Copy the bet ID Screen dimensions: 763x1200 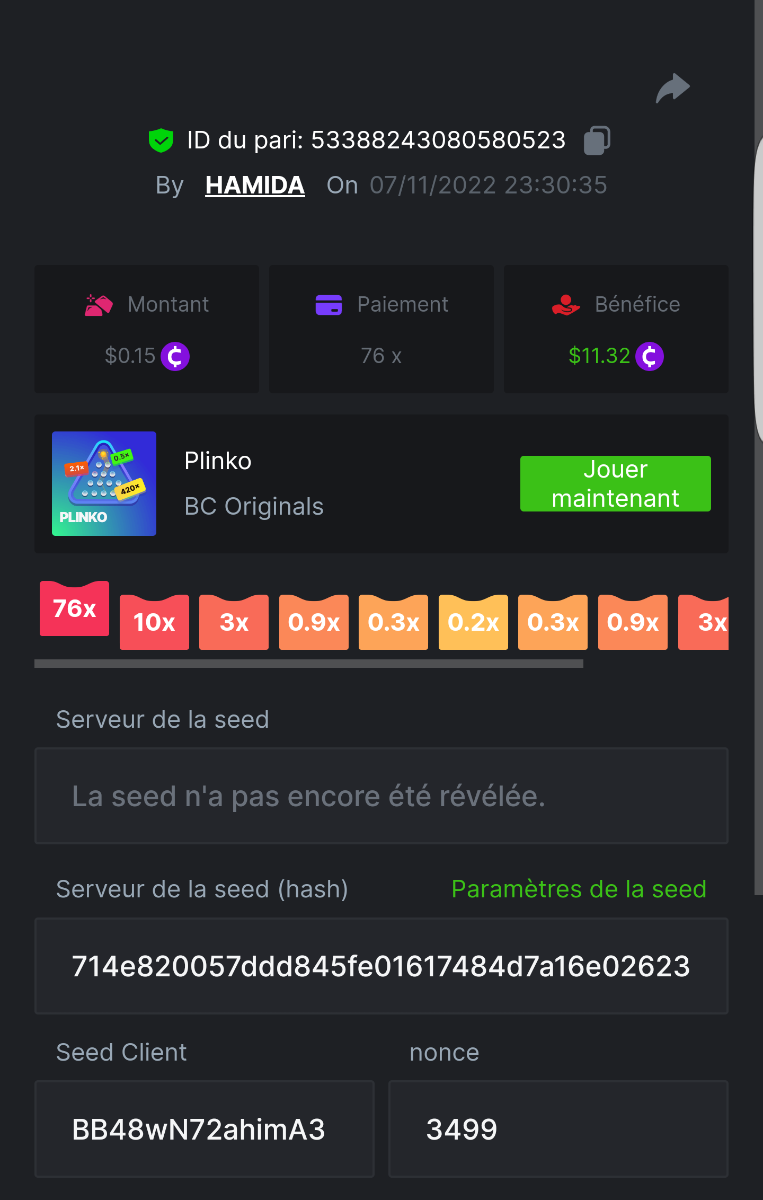pos(597,140)
